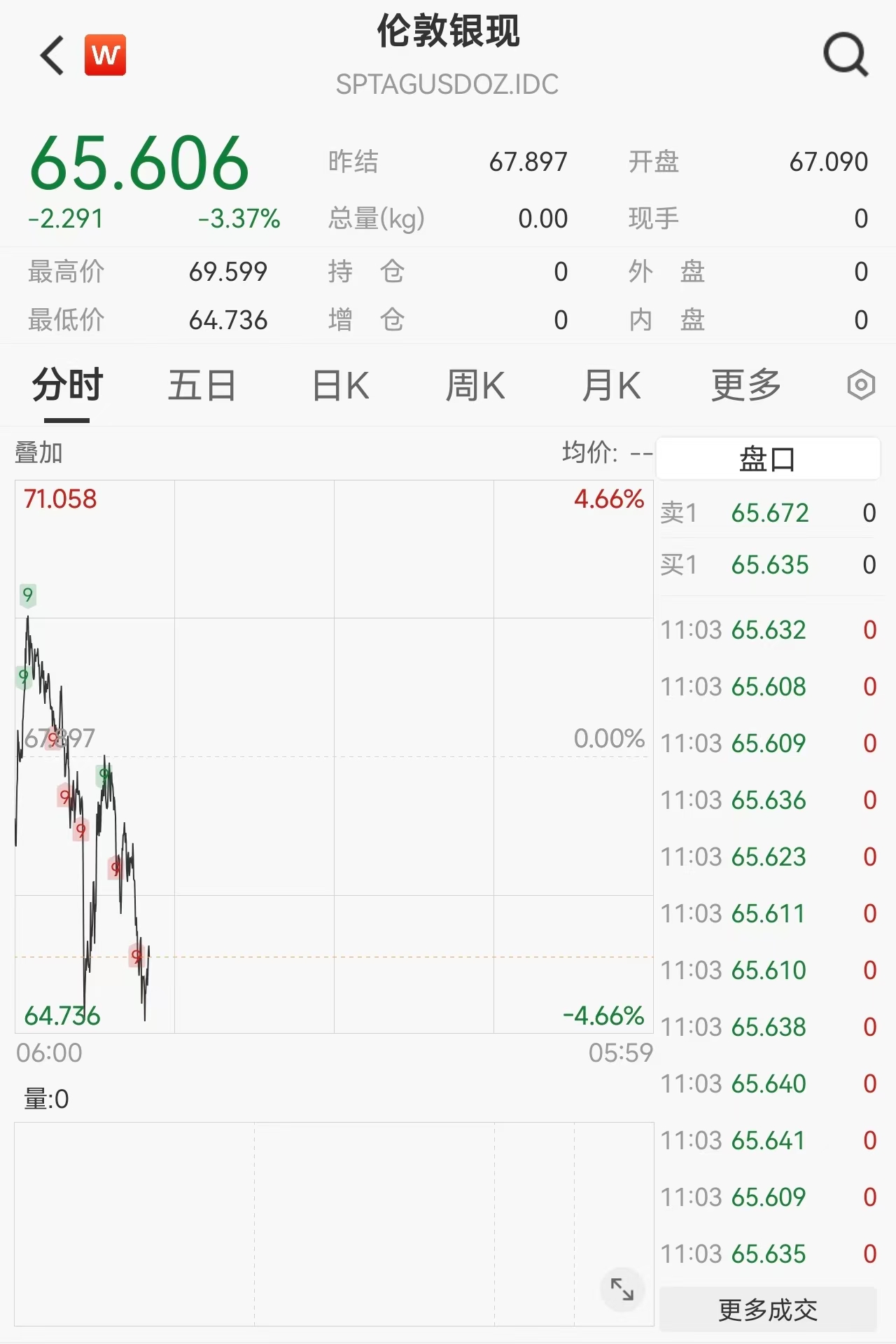
Task: Open the 更多 chart options
Action: click(x=746, y=386)
